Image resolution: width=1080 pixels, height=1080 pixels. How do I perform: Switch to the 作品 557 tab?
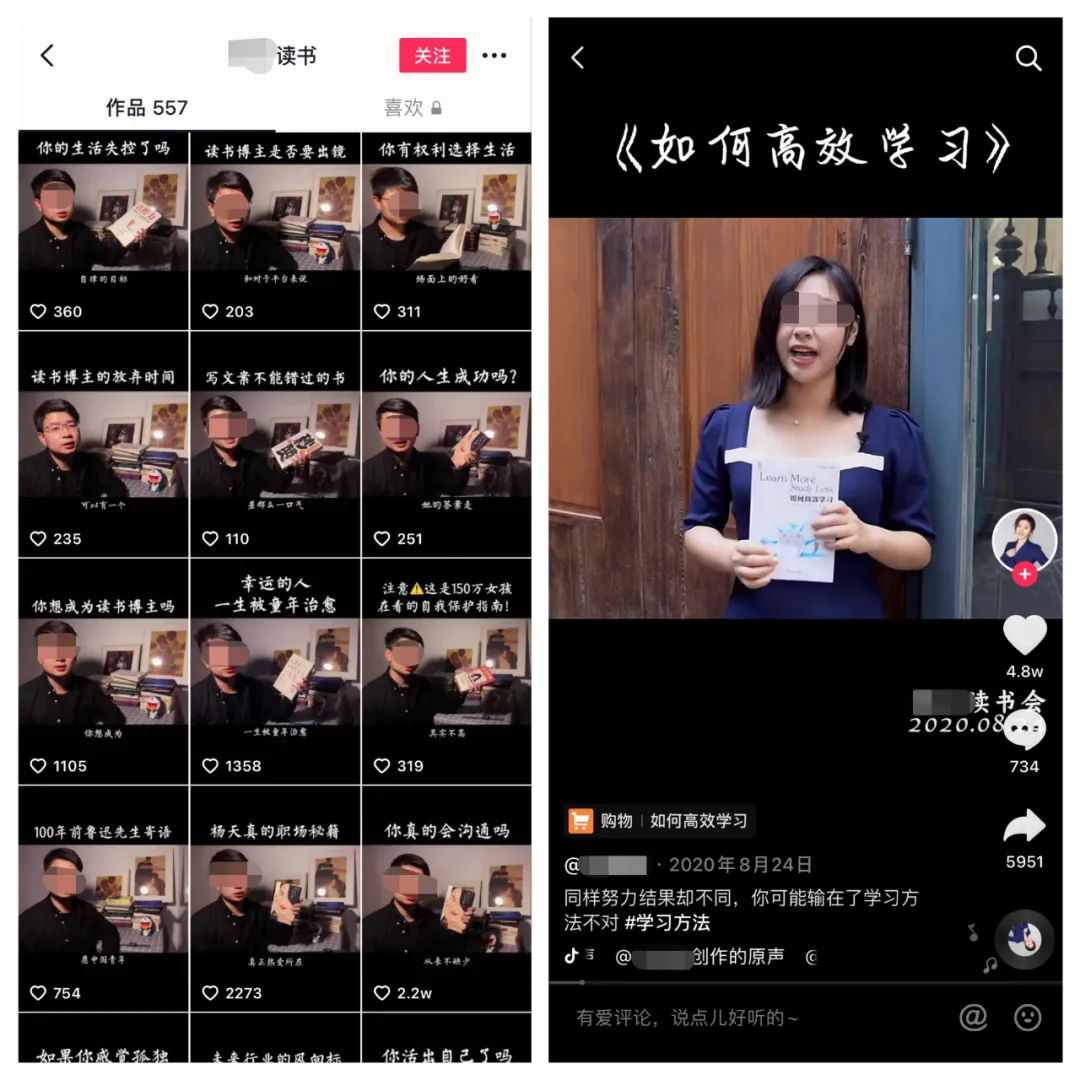147,108
